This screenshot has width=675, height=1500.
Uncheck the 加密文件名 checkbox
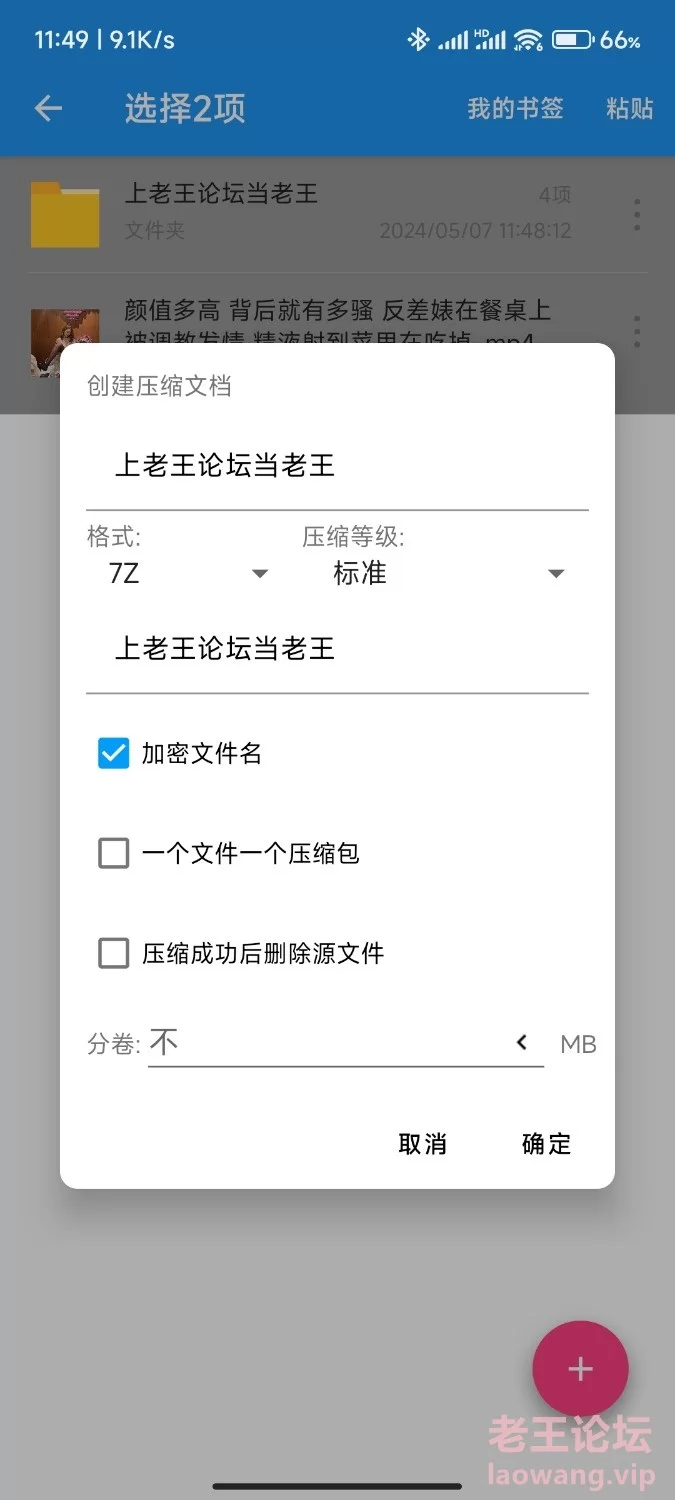(114, 753)
